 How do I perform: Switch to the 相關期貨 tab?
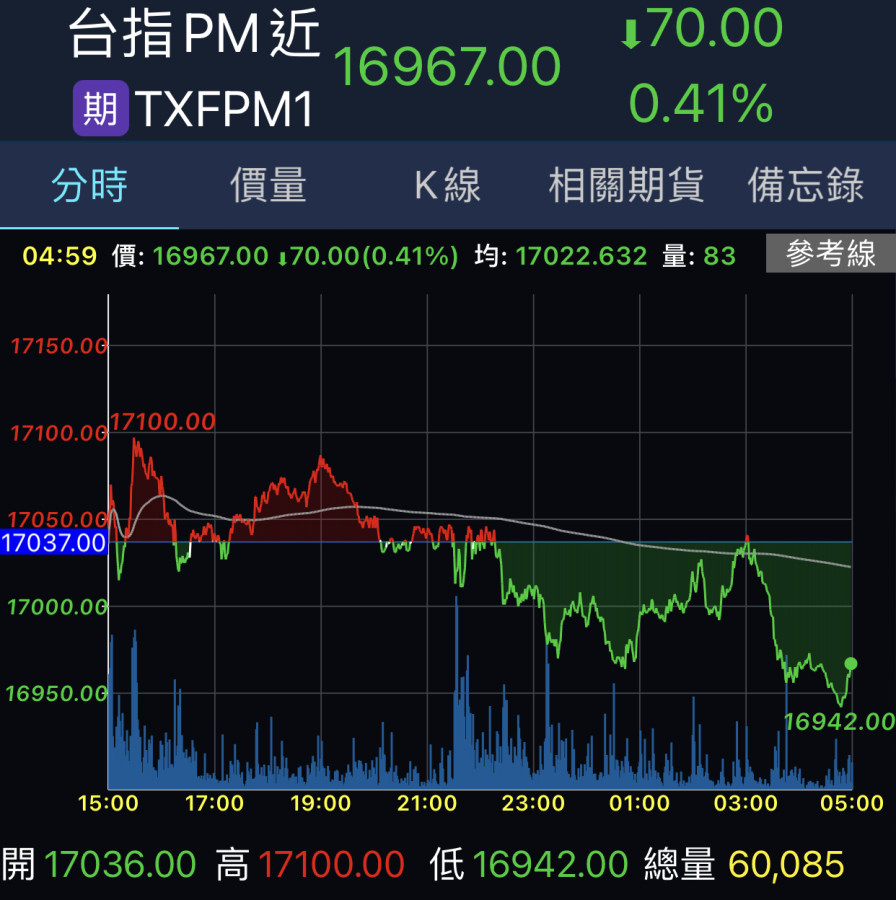tap(626, 186)
